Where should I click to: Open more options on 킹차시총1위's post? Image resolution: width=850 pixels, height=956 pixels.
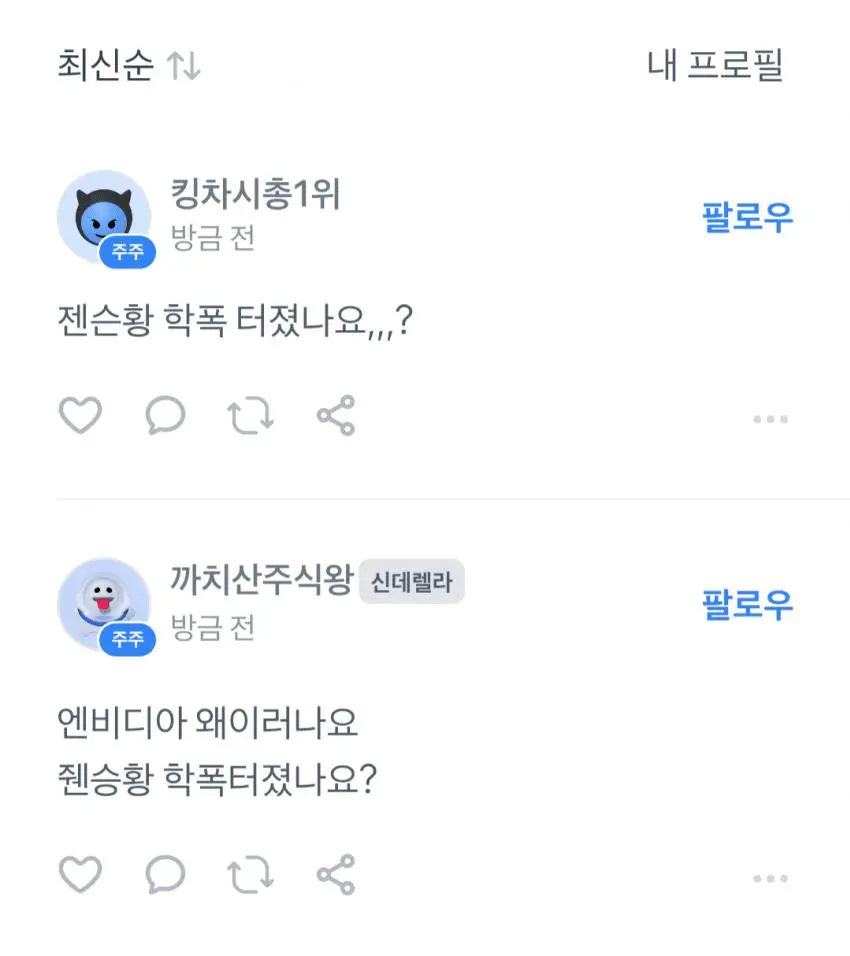[x=770, y=419]
